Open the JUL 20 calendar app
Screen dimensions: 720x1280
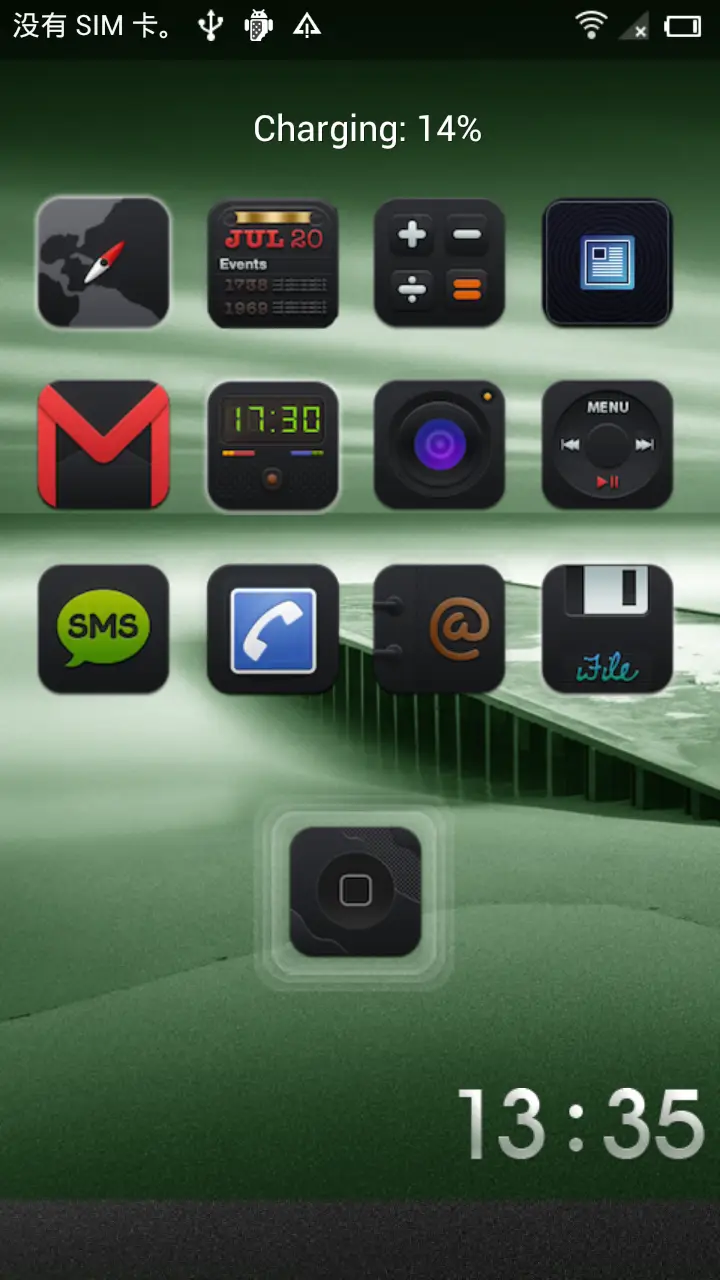[272, 263]
